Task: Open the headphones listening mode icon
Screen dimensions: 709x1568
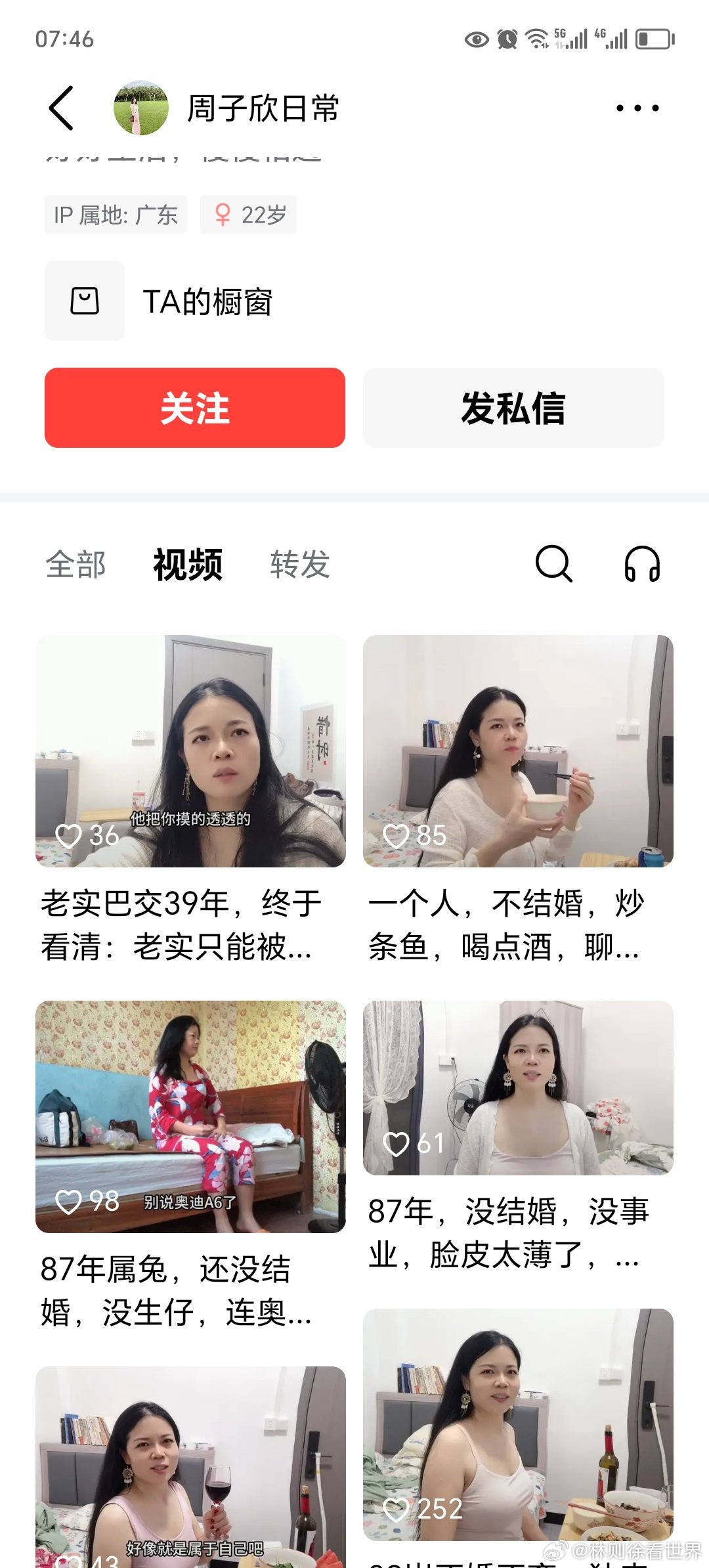Action: click(642, 563)
